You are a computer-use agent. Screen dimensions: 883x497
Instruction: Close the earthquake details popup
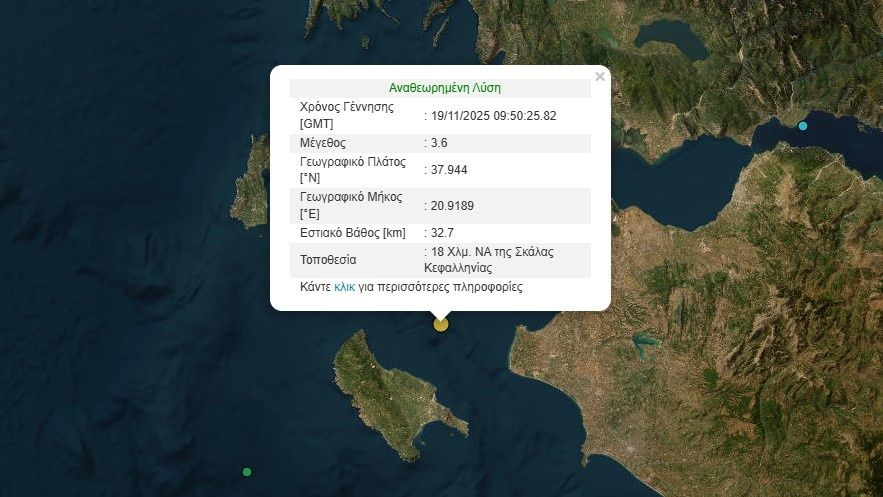tap(599, 76)
